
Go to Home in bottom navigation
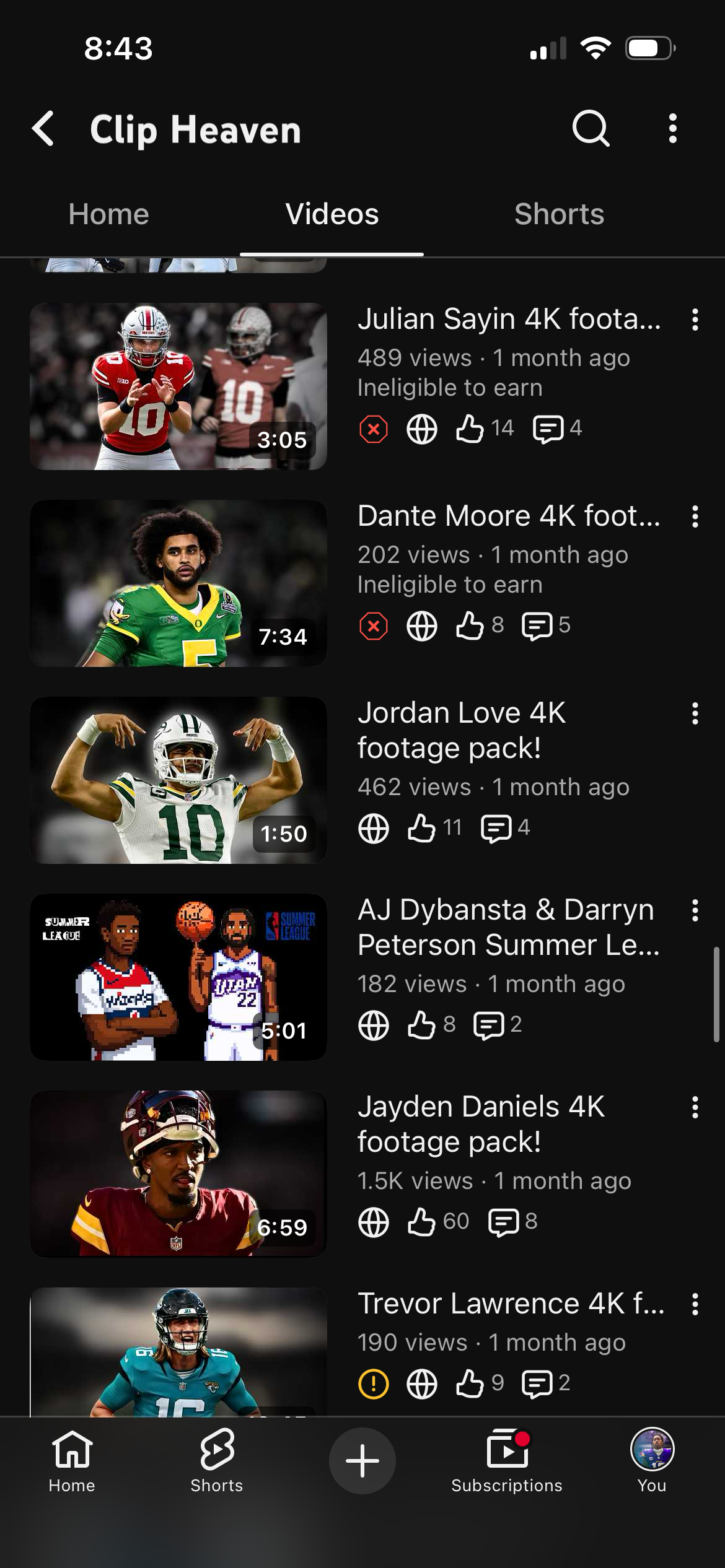72,1461
